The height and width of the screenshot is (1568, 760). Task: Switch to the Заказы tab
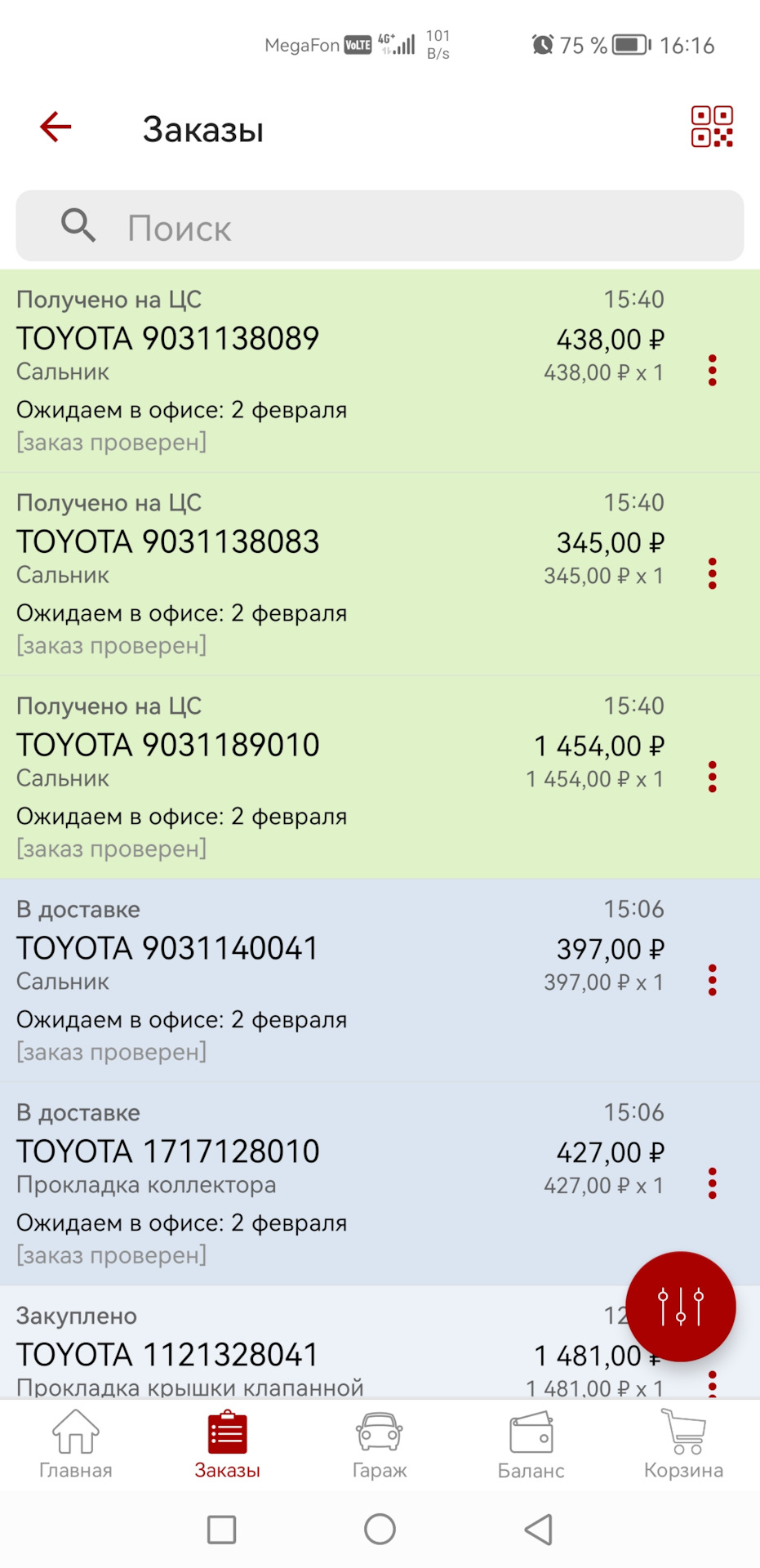pyautogui.click(x=226, y=1445)
